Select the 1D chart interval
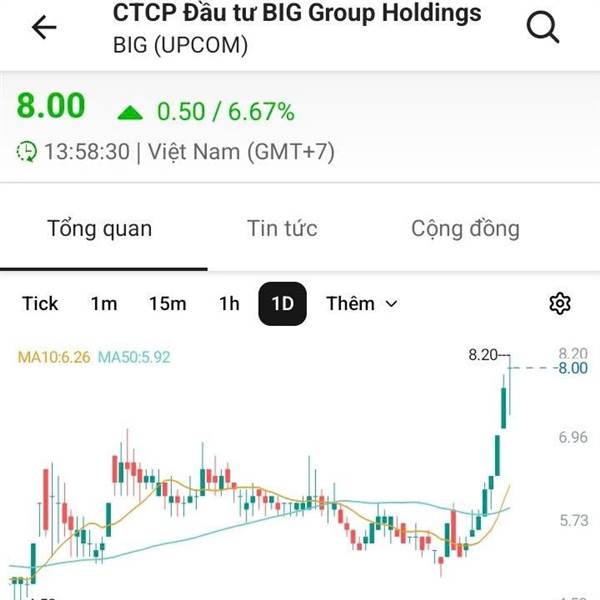Viewport: 600px width, 600px height. 282,304
